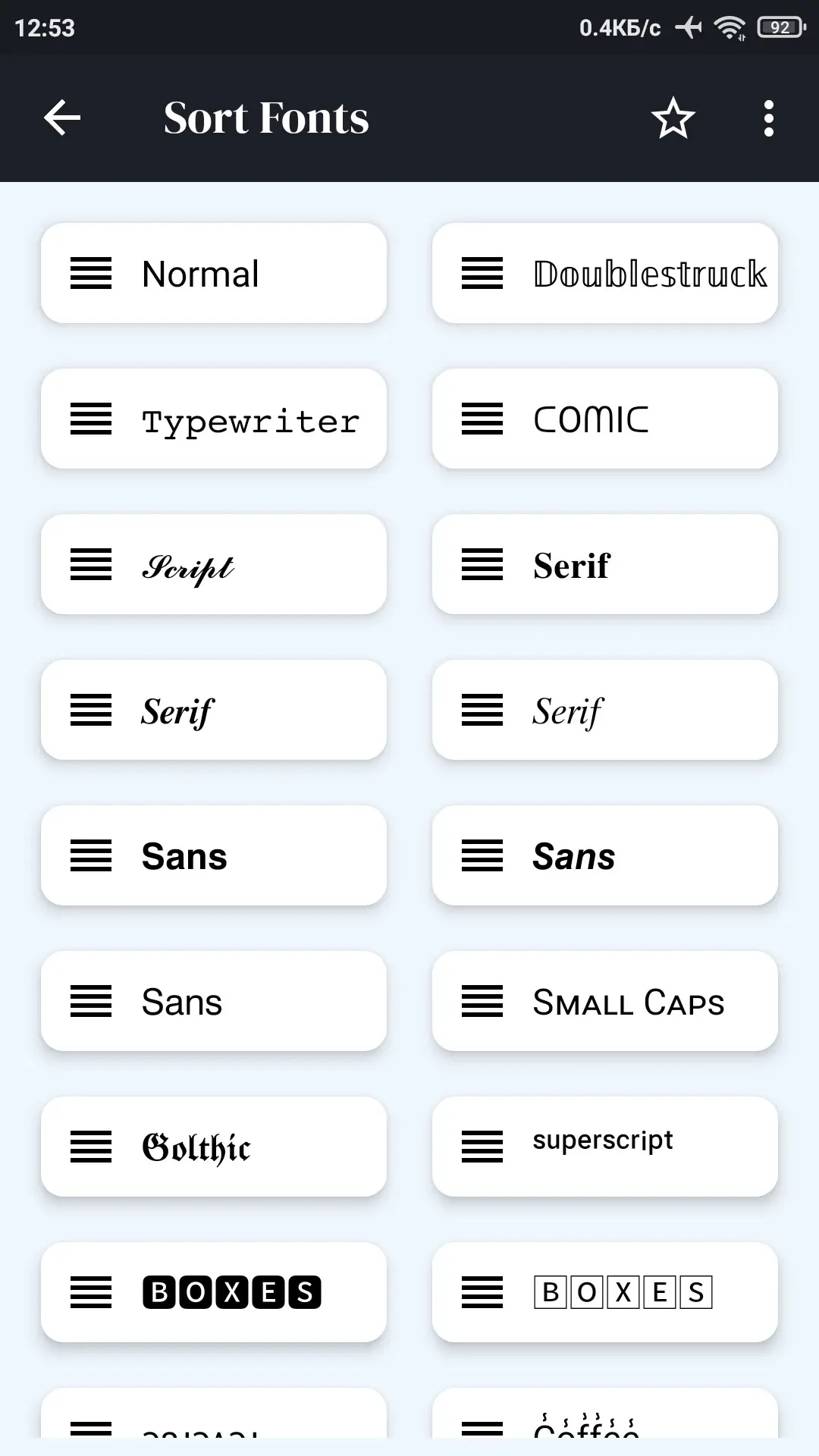Viewport: 819px width, 1456px height.
Task: Choose the outlined Boxes font card
Action: click(605, 1292)
